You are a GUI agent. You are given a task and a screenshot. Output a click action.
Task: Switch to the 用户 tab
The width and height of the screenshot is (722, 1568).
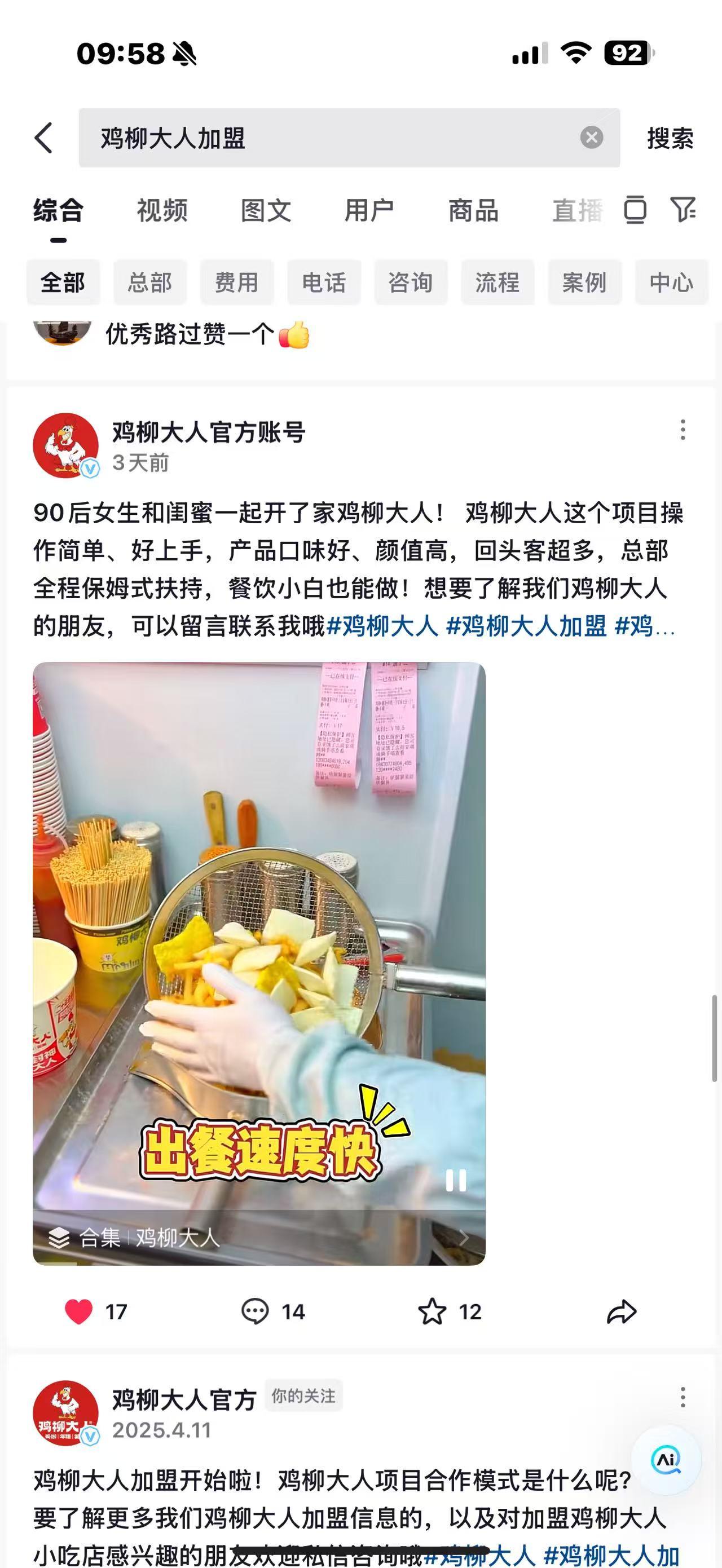[x=369, y=211]
